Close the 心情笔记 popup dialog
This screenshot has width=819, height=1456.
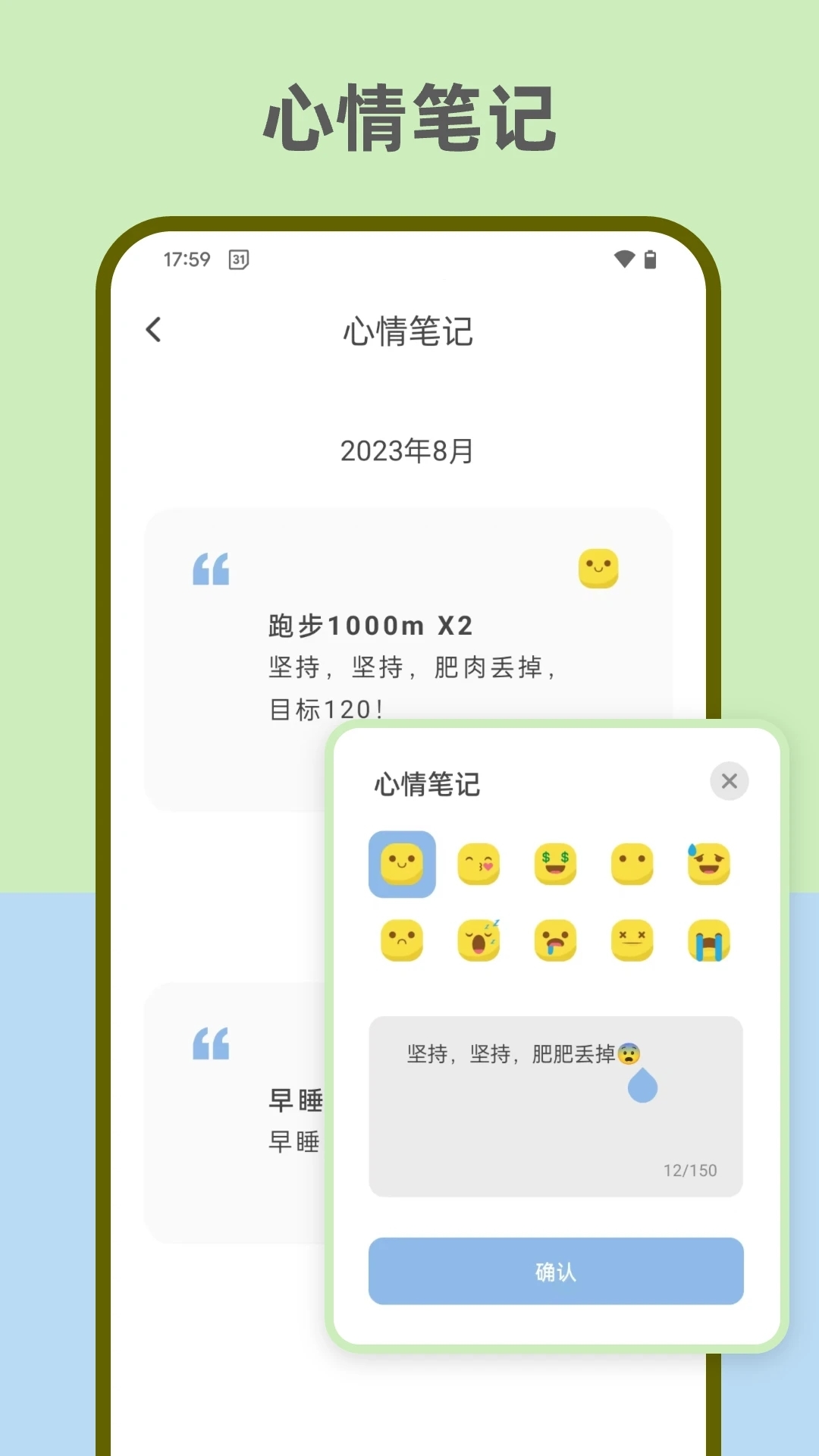(x=729, y=781)
